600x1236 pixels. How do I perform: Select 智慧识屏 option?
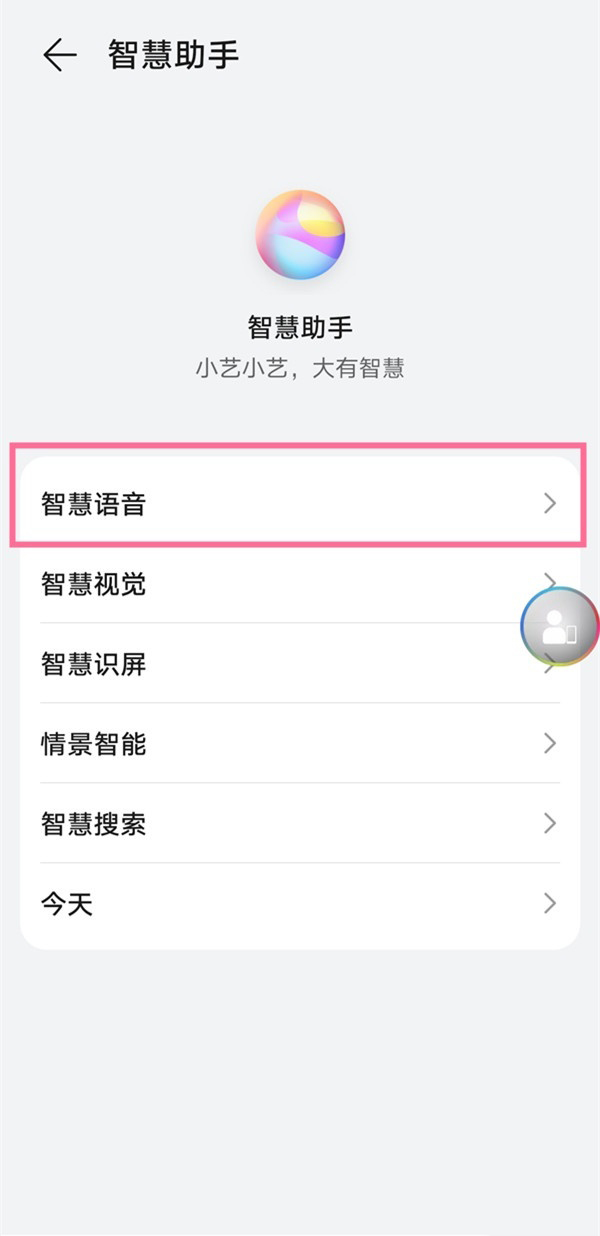click(280, 663)
